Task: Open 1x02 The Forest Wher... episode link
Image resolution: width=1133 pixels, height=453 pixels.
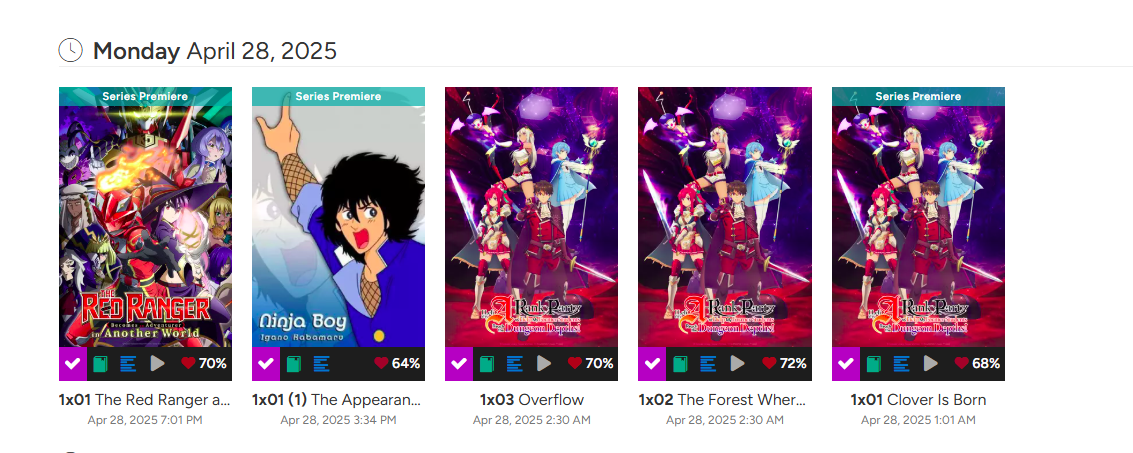Action: 723,400
